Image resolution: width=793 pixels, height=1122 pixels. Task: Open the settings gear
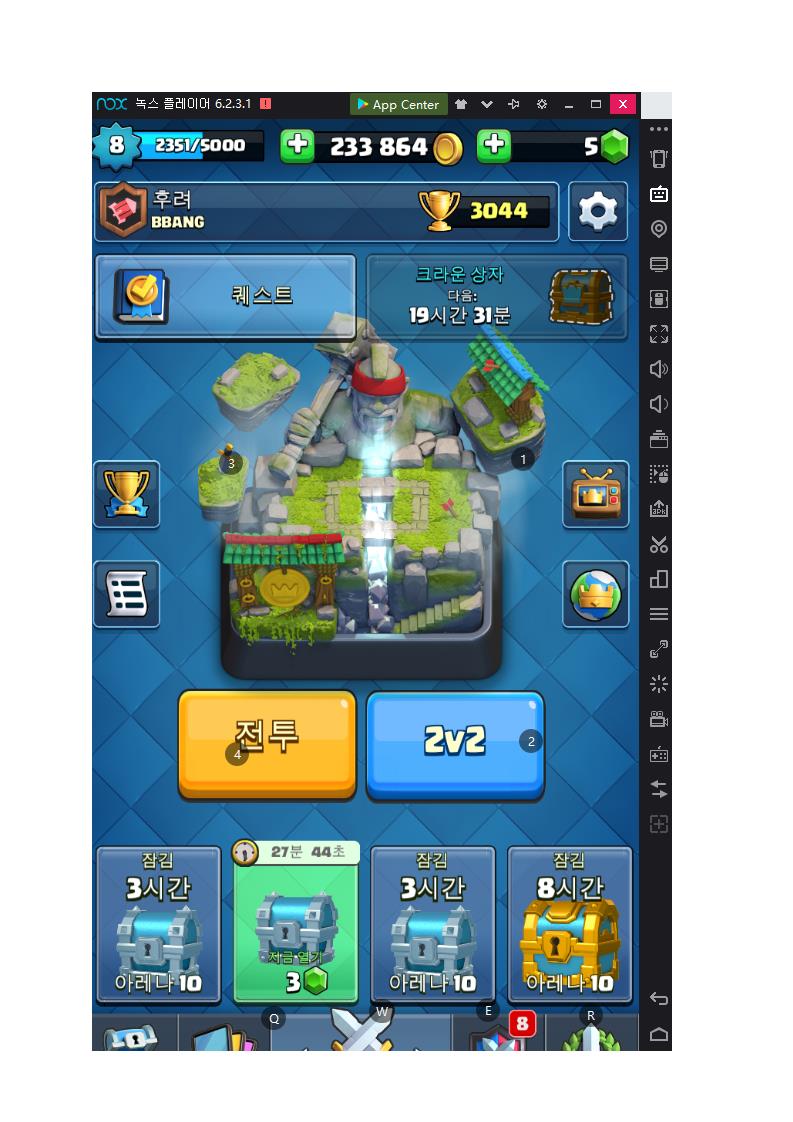coord(598,211)
